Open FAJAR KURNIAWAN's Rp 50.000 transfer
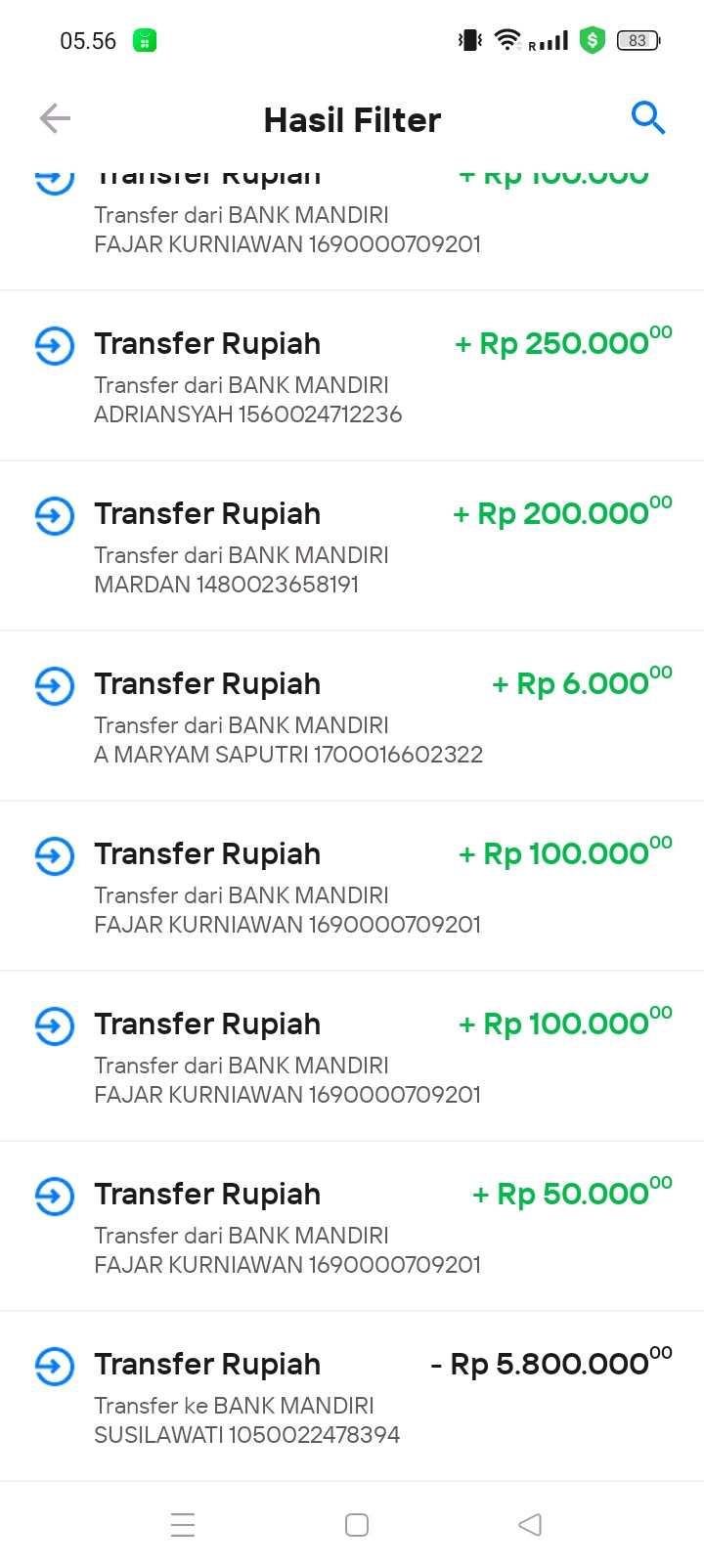The width and height of the screenshot is (704, 1568). point(352,1227)
